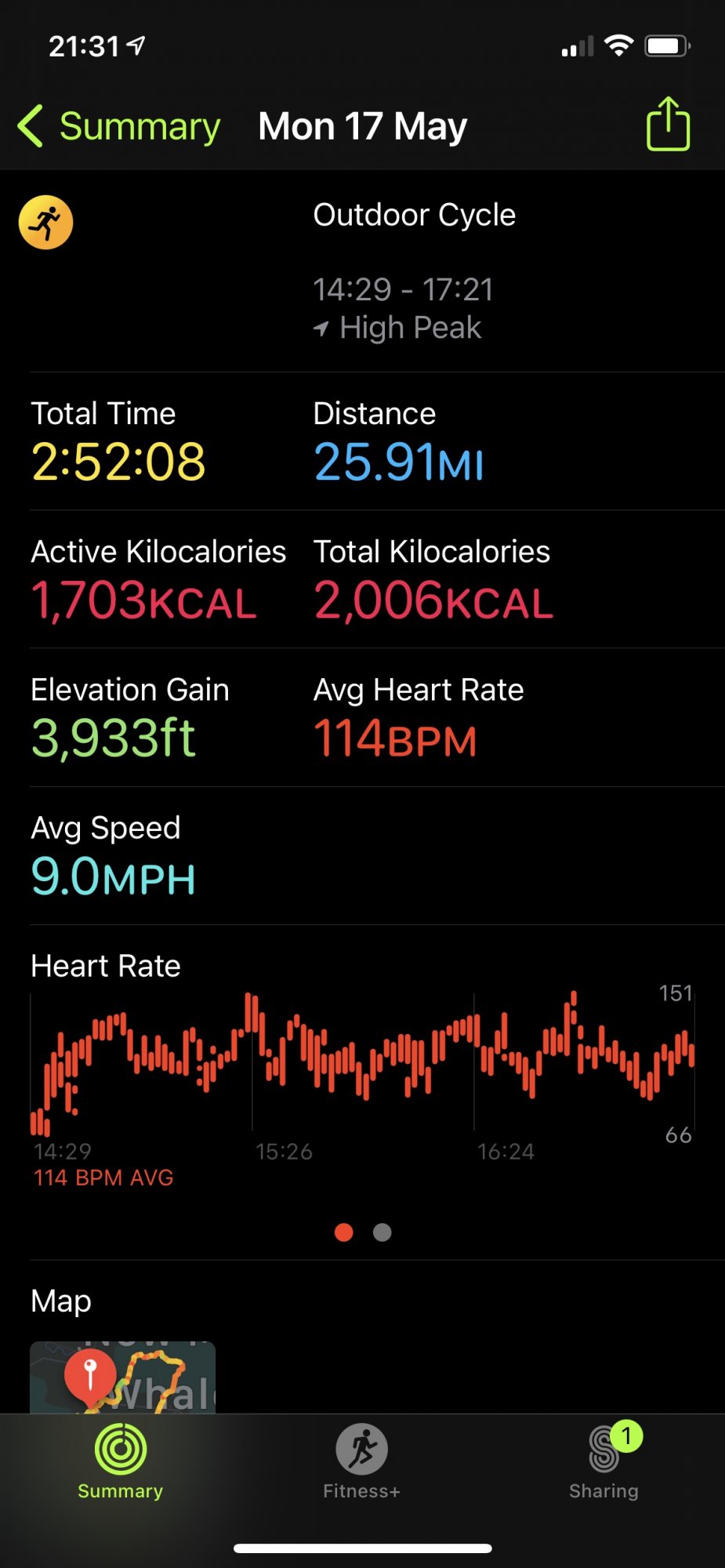Select the Summary tab
Screen dimensions: 725x1568
click(x=120, y=1461)
